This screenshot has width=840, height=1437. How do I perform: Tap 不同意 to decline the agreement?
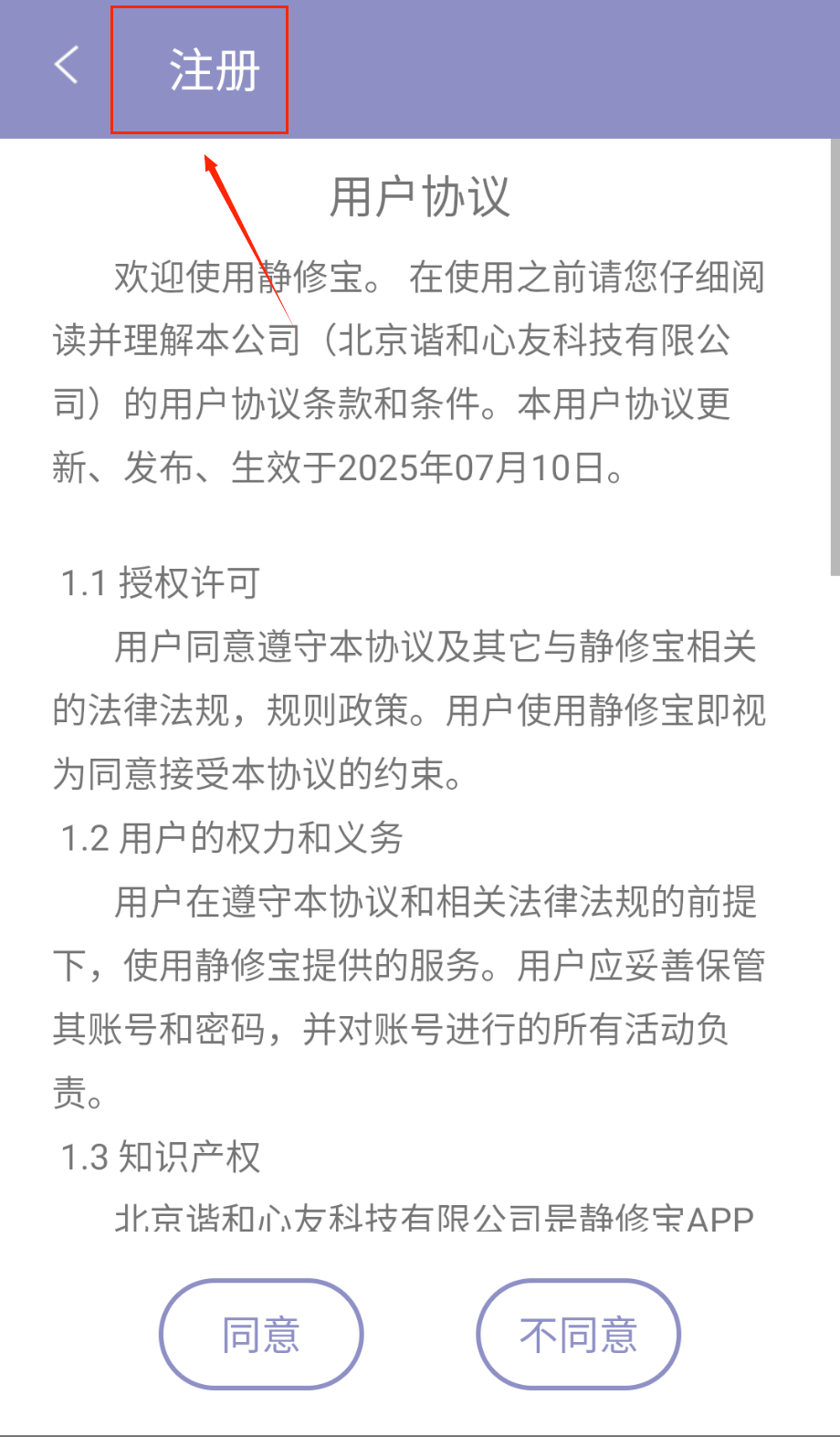(578, 1335)
